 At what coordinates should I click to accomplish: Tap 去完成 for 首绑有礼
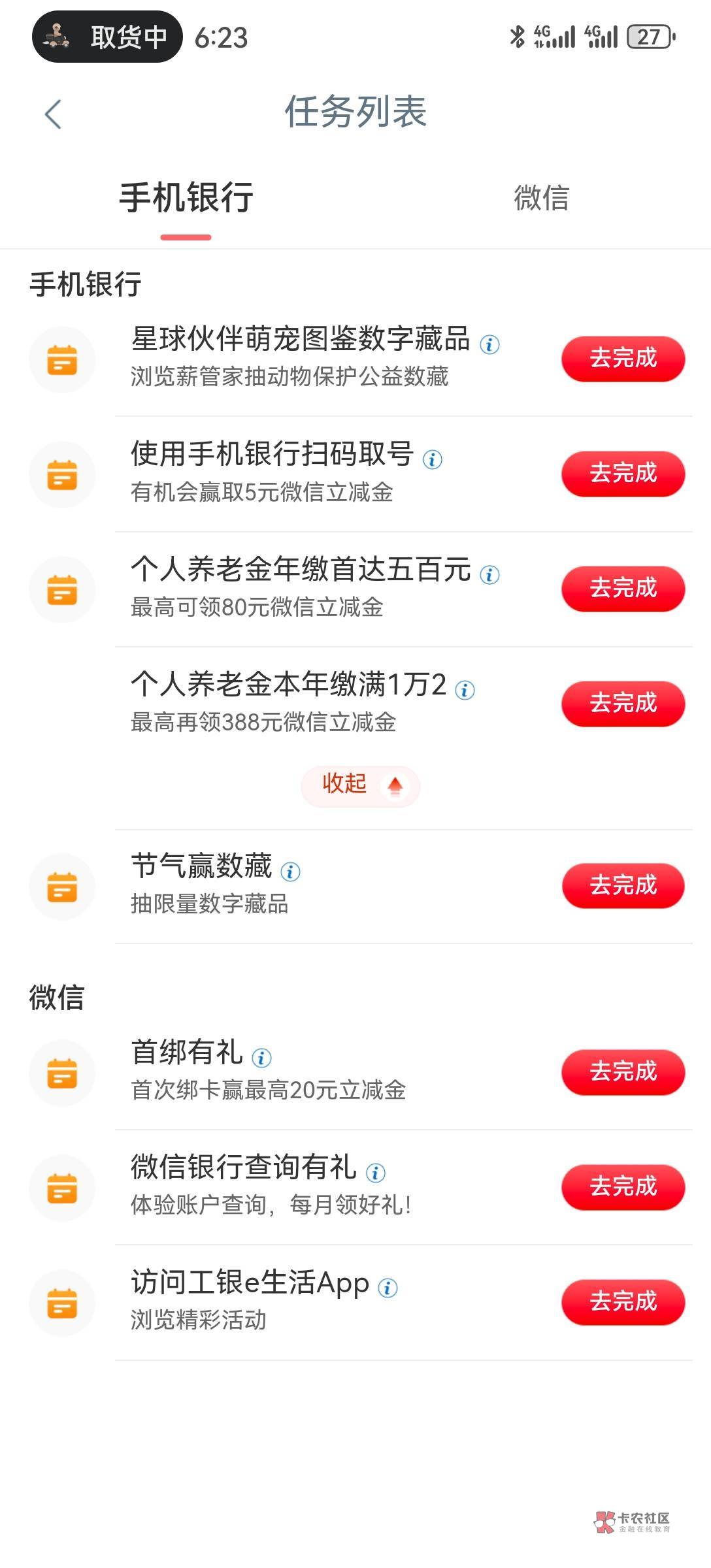[623, 1071]
